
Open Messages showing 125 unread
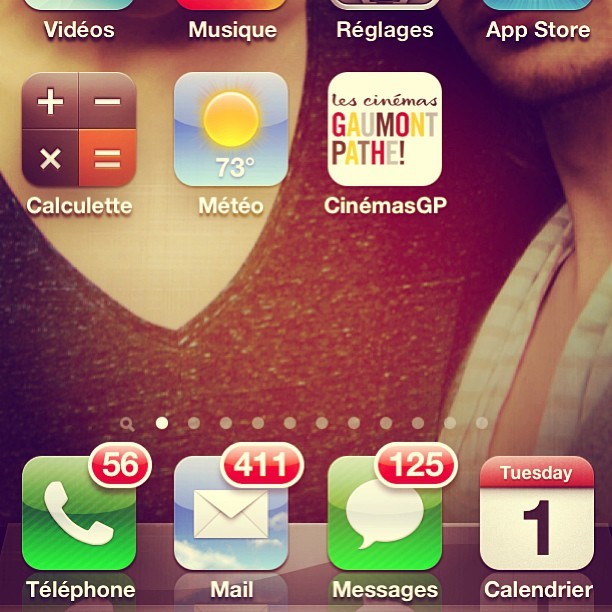click(385, 513)
